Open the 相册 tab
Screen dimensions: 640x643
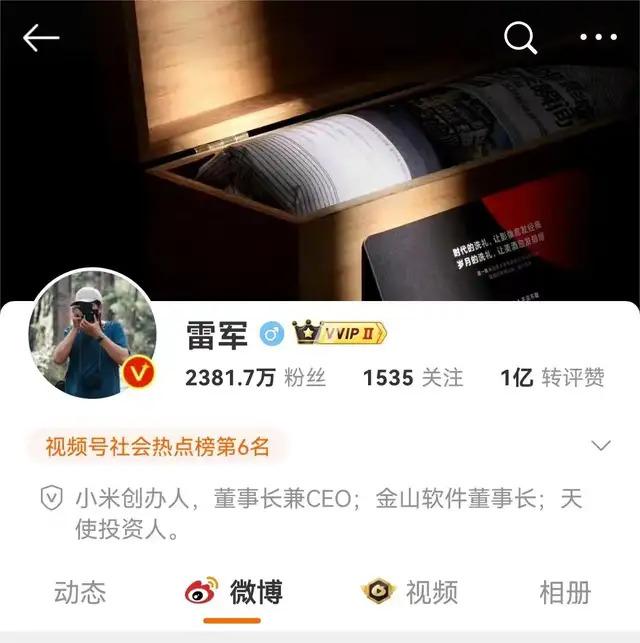tap(565, 592)
